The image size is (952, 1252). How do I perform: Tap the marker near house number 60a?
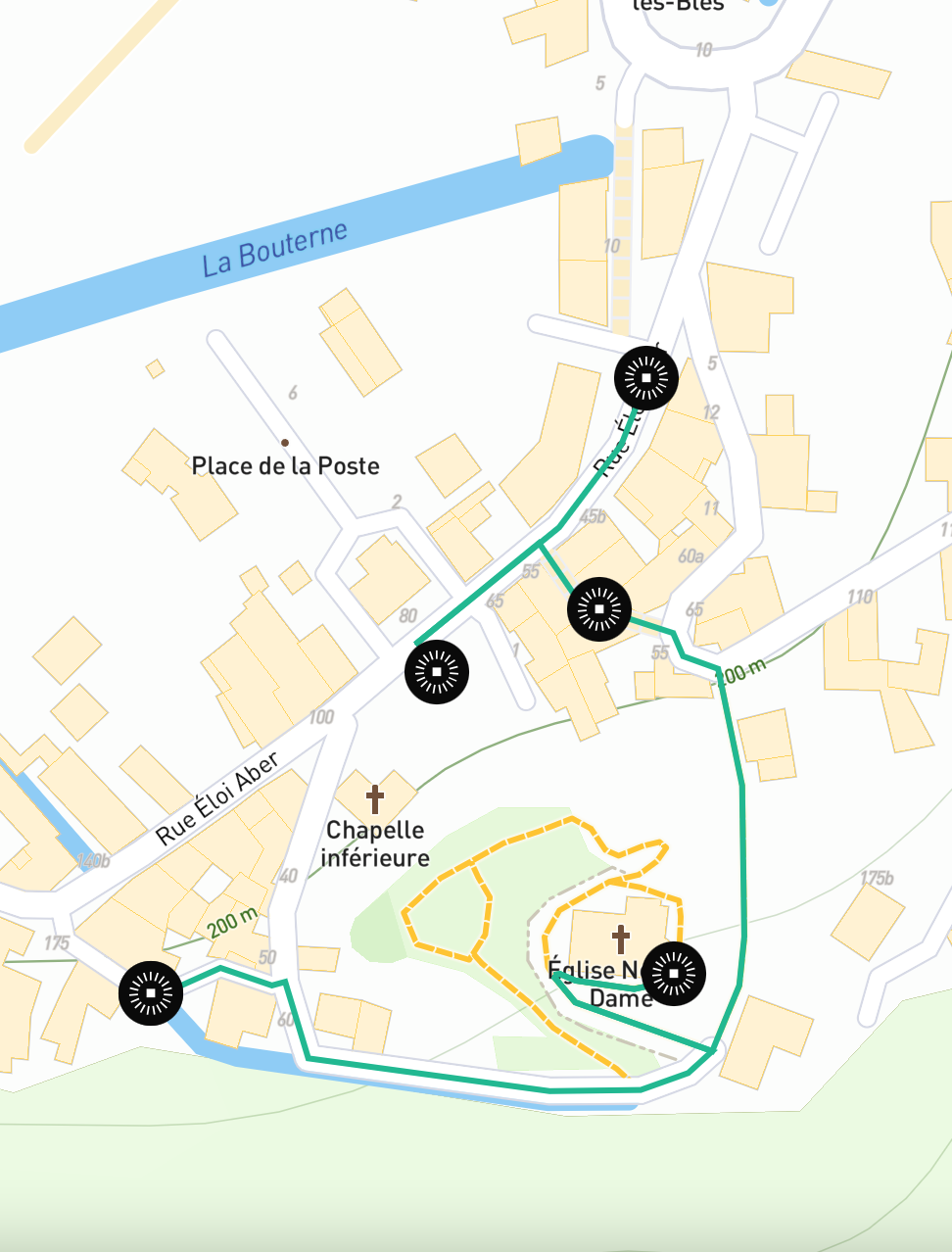point(599,609)
